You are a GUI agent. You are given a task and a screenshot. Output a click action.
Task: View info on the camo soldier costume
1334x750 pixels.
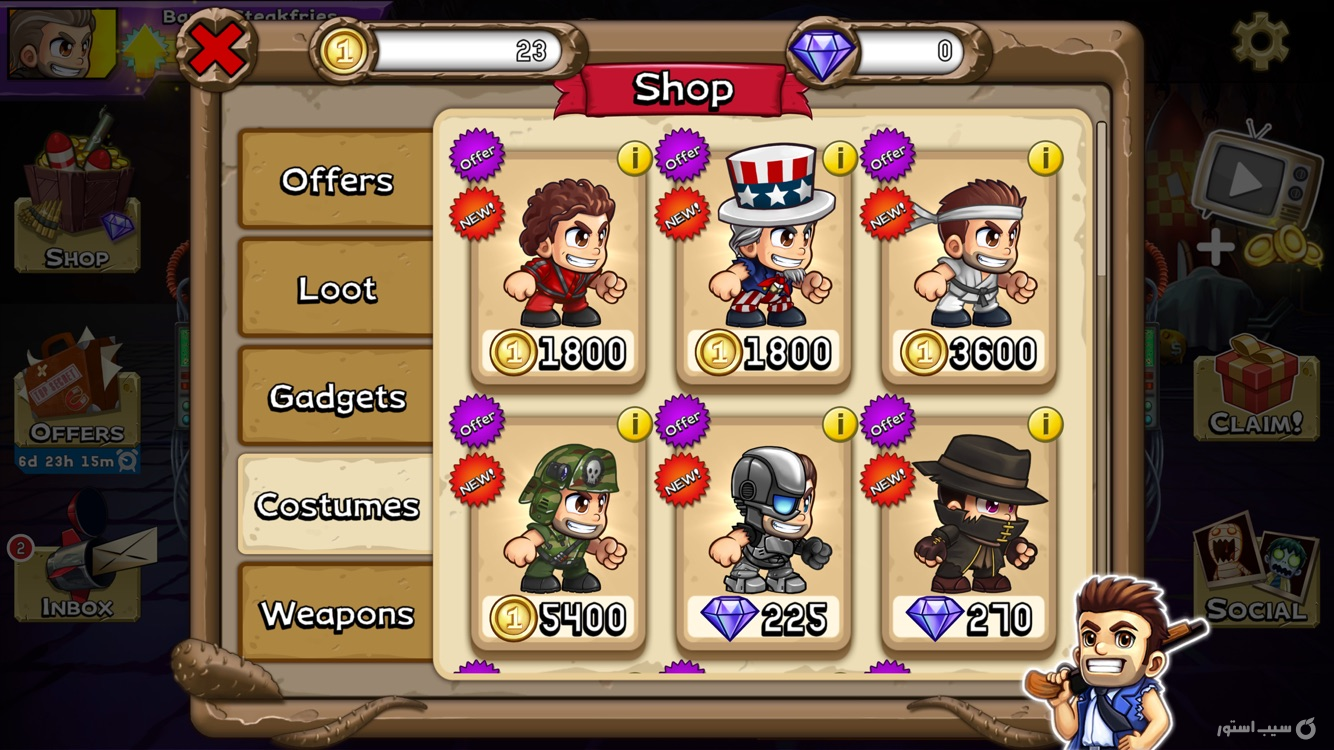(634, 424)
